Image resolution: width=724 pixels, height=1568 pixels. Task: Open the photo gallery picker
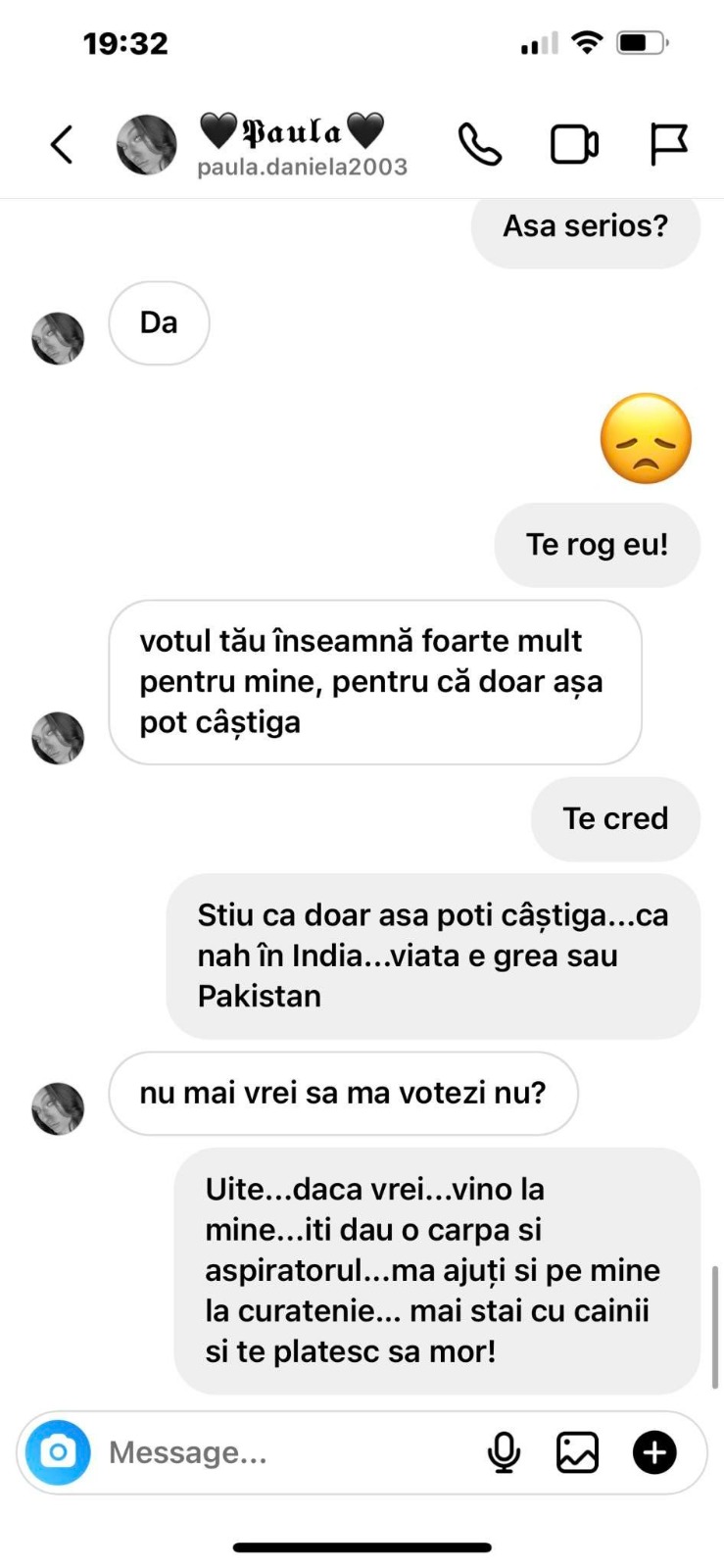tap(577, 1452)
